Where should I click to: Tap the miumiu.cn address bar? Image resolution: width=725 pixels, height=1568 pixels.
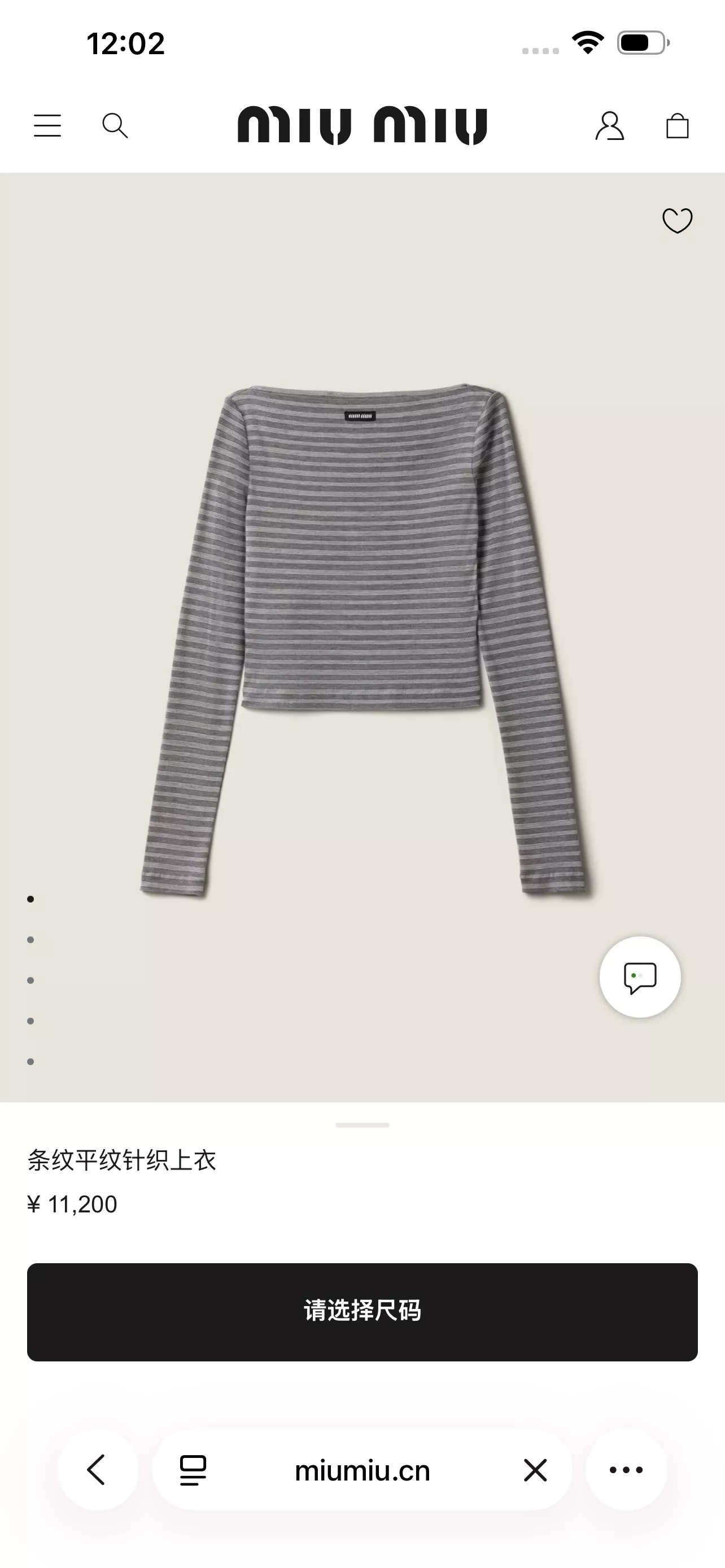pos(362,1470)
